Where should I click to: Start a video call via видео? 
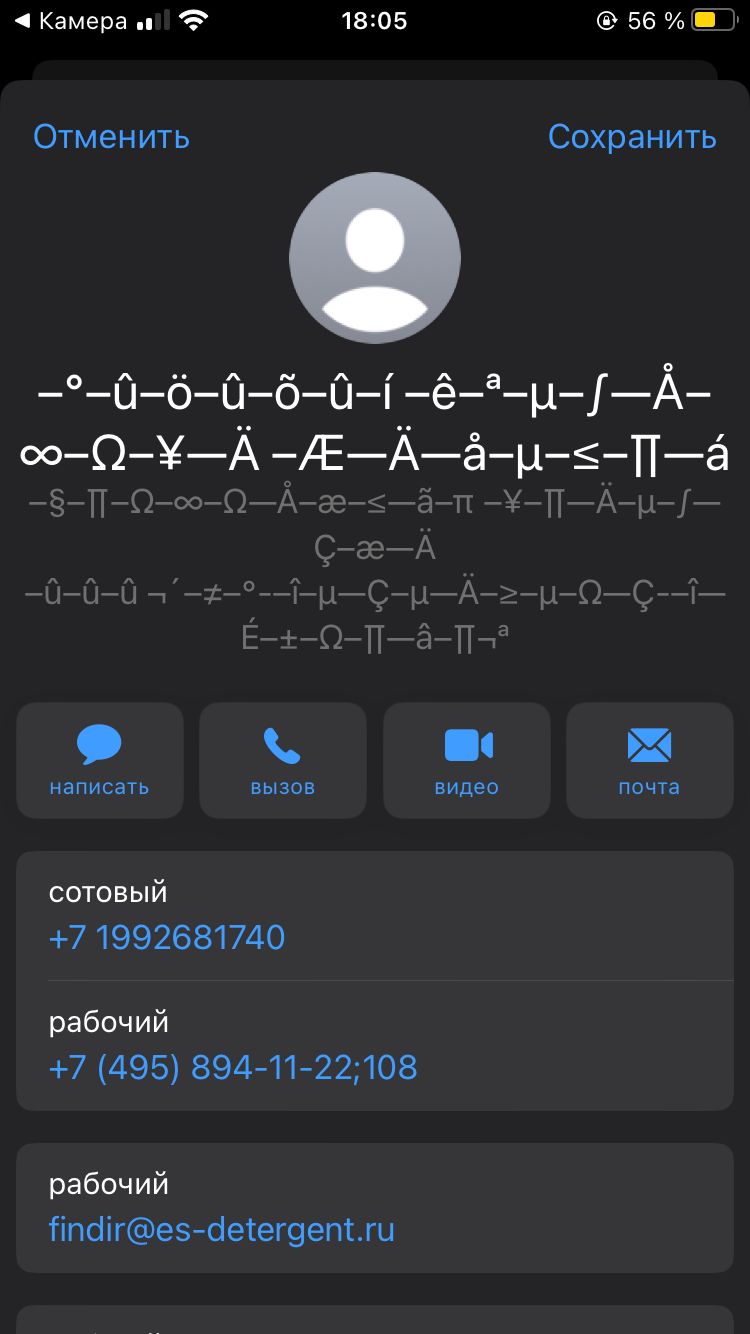(467, 761)
